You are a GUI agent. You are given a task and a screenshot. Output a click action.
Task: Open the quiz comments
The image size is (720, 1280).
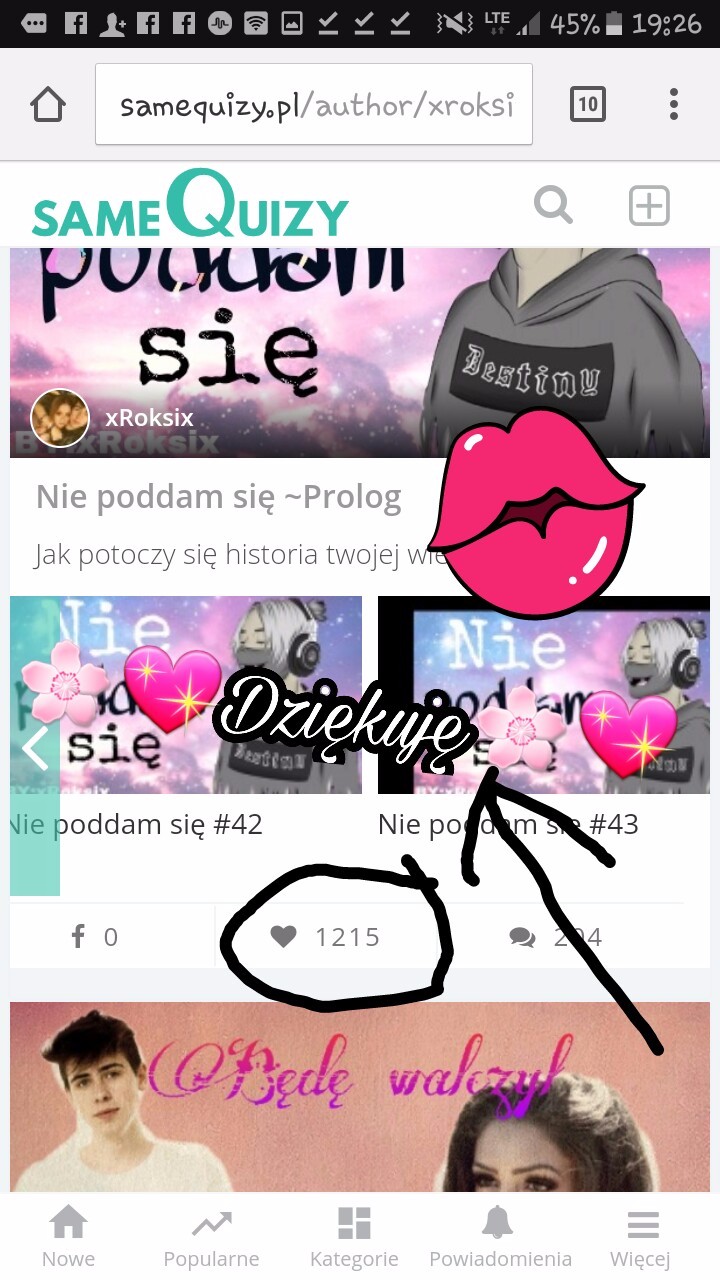pos(556,937)
